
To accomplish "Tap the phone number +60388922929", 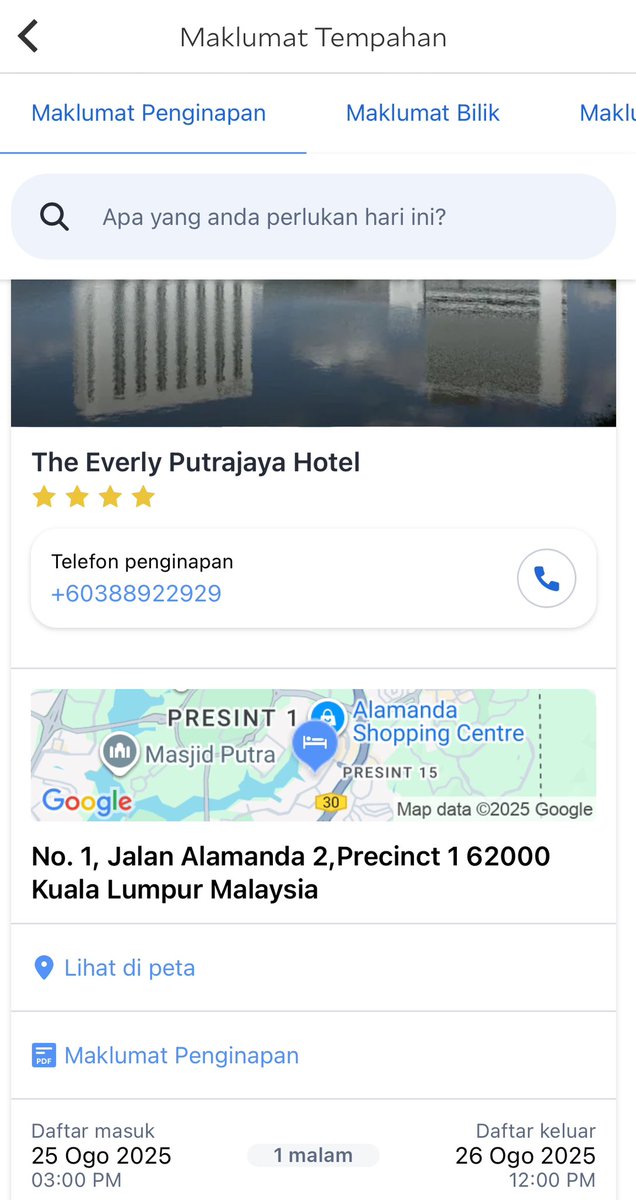I will coord(136,594).
